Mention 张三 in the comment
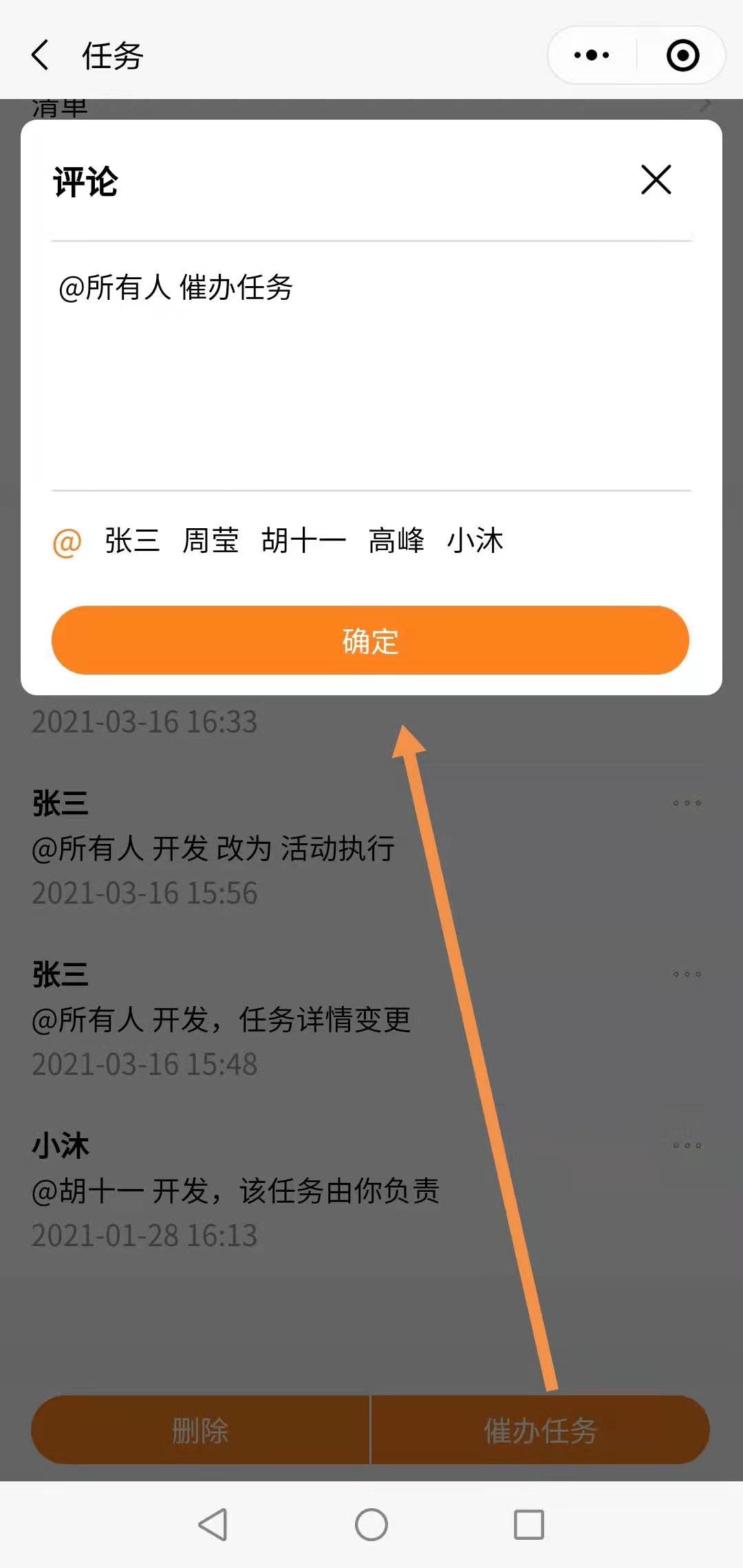The height and width of the screenshot is (1568, 743). 132,541
